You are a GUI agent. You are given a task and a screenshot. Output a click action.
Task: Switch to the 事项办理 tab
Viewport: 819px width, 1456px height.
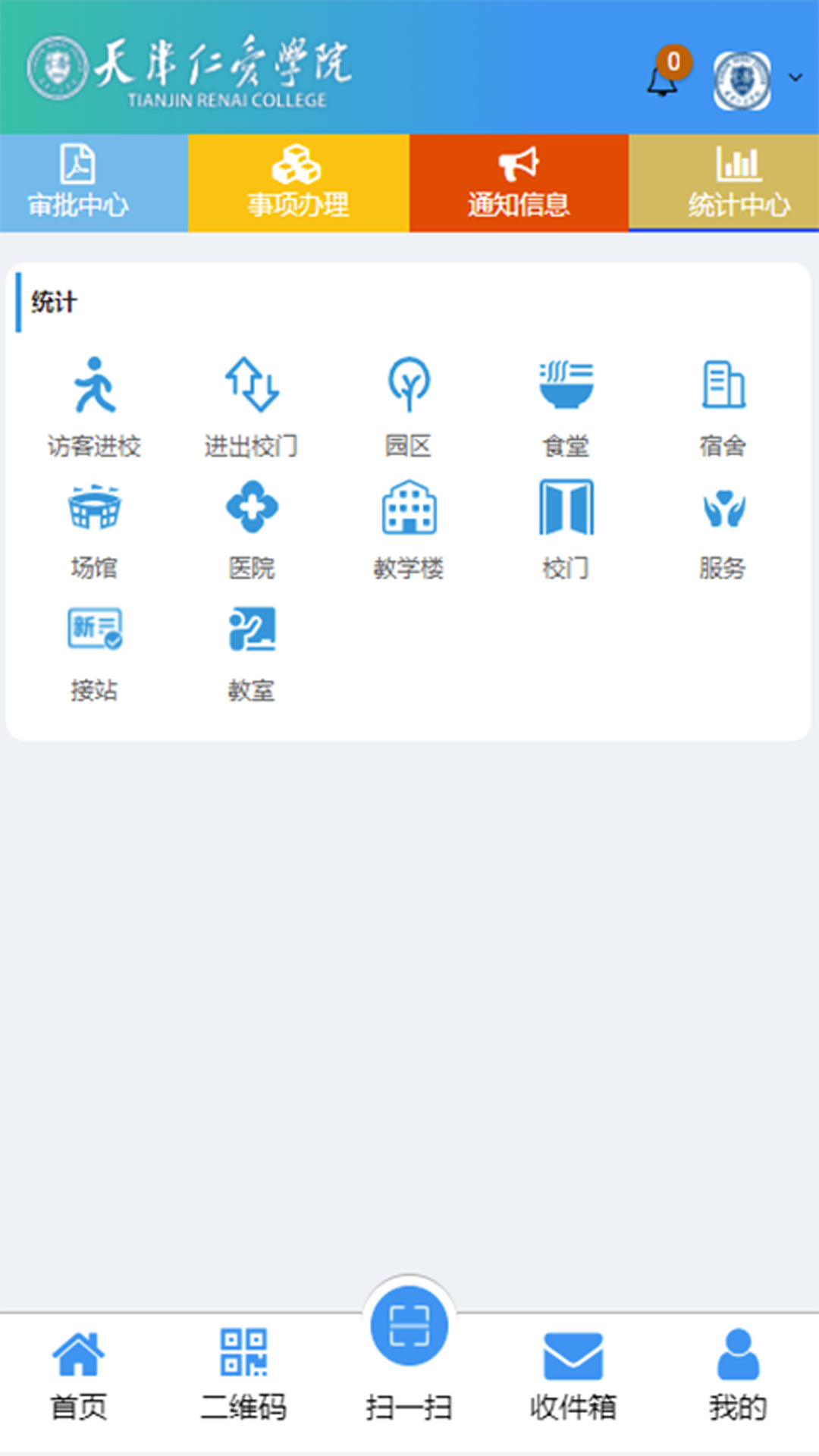coord(297,182)
